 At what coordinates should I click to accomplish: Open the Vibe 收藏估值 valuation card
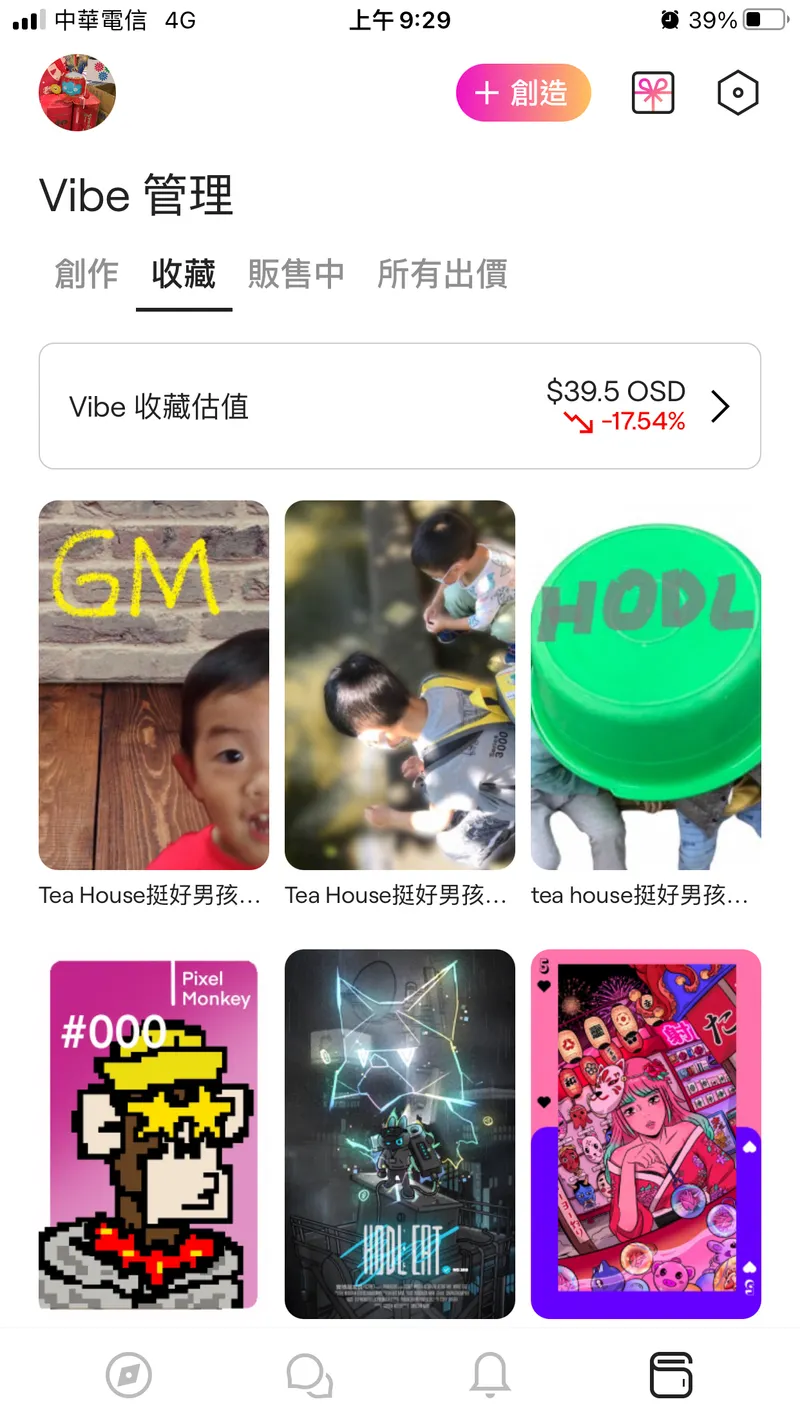pos(400,406)
